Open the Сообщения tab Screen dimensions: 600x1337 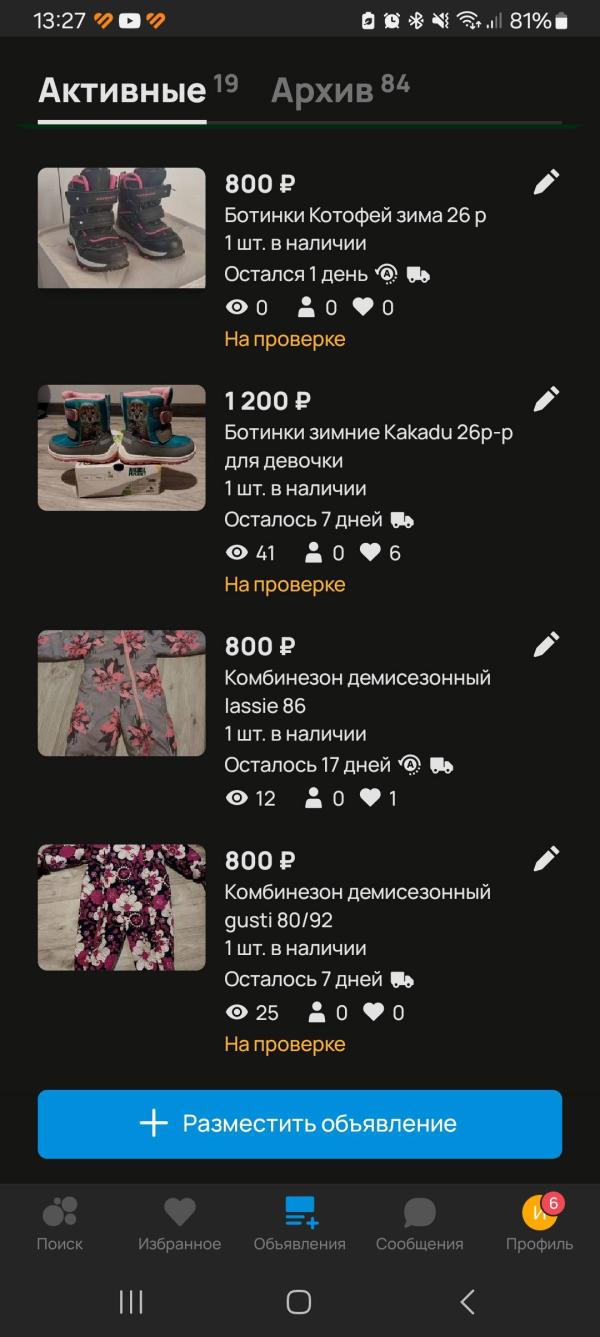pyautogui.click(x=420, y=1223)
